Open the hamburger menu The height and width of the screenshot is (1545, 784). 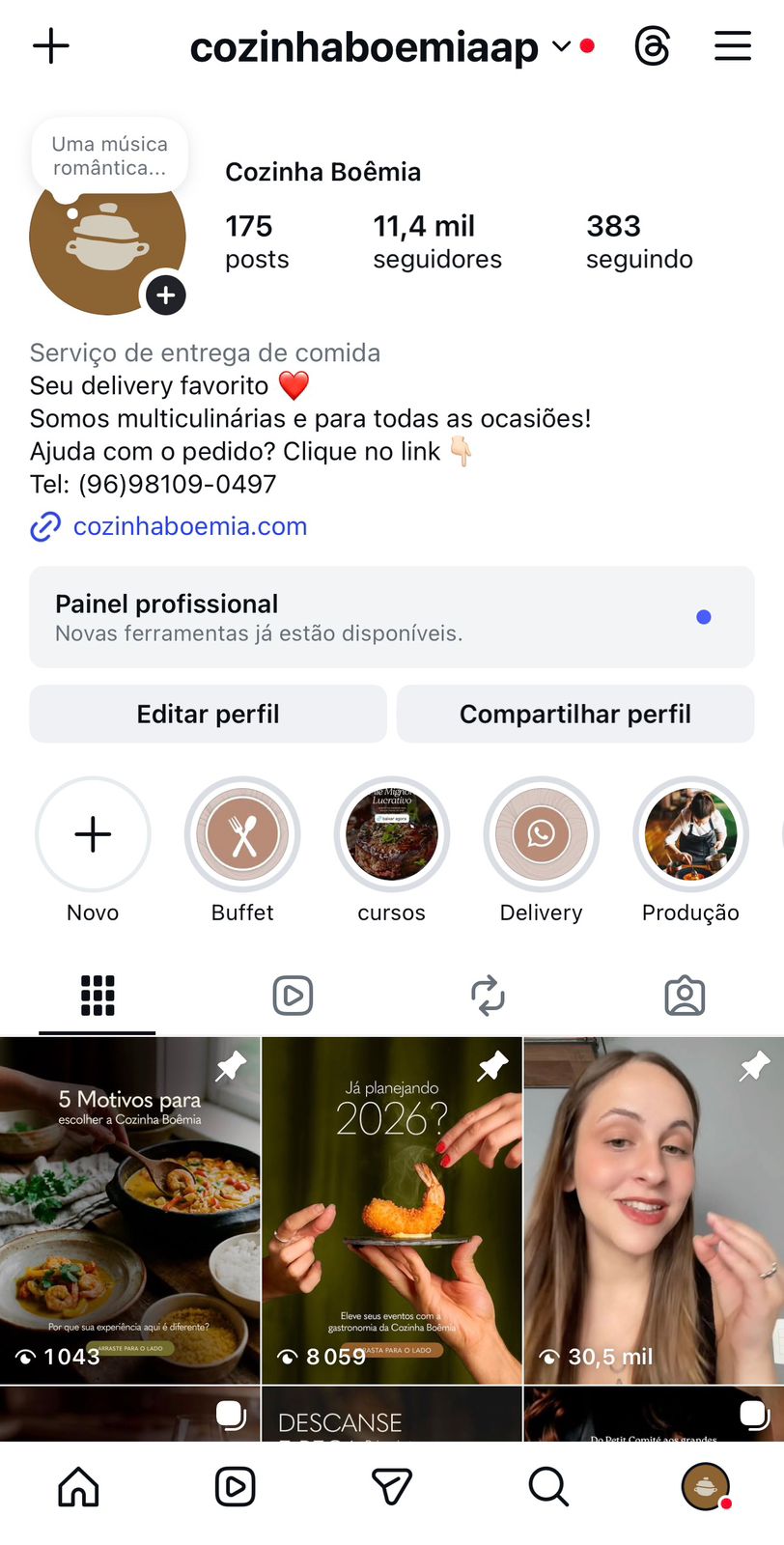[x=733, y=45]
